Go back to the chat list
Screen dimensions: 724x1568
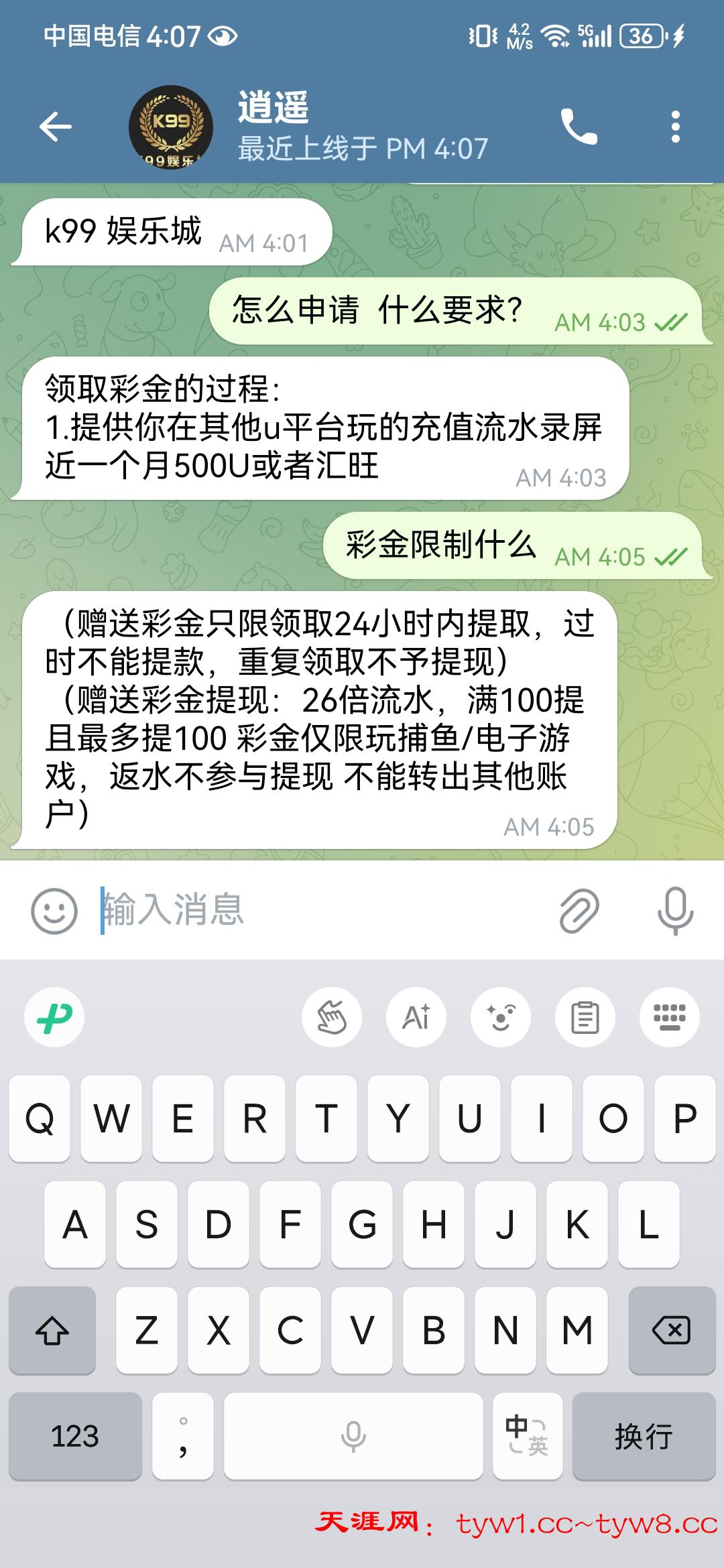point(55,127)
